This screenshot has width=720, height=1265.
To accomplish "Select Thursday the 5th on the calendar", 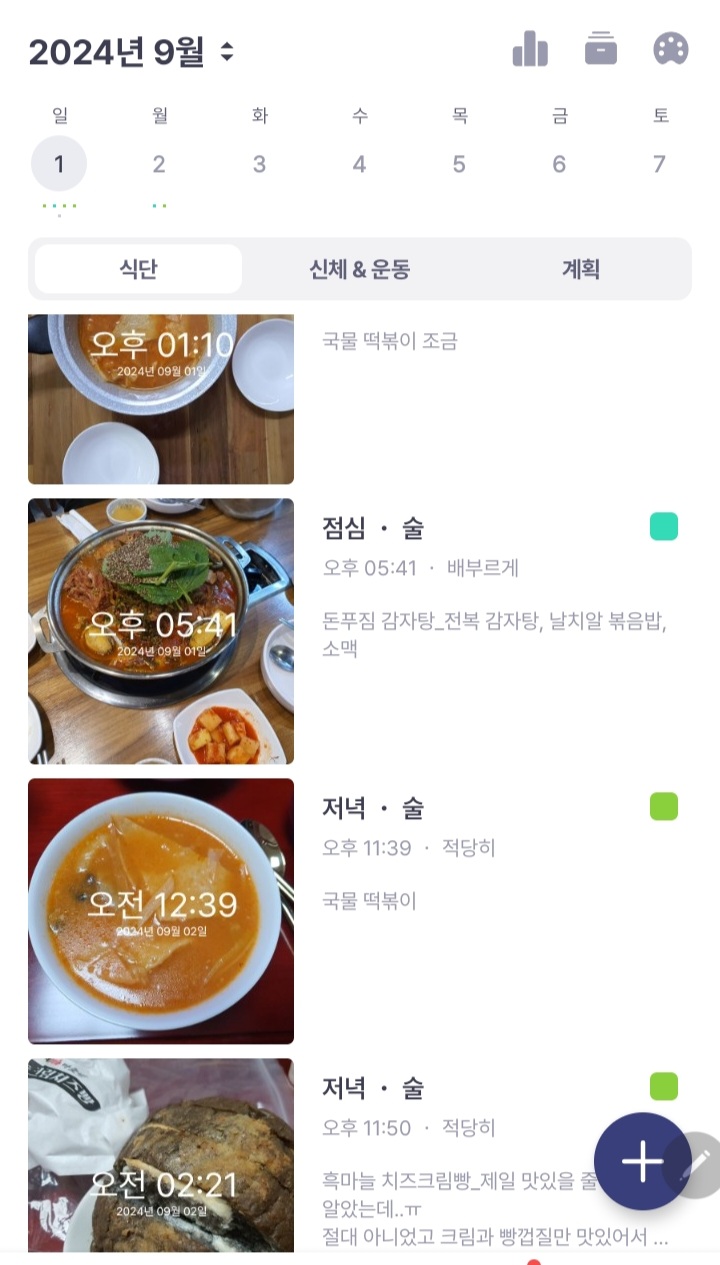I will [x=459, y=164].
